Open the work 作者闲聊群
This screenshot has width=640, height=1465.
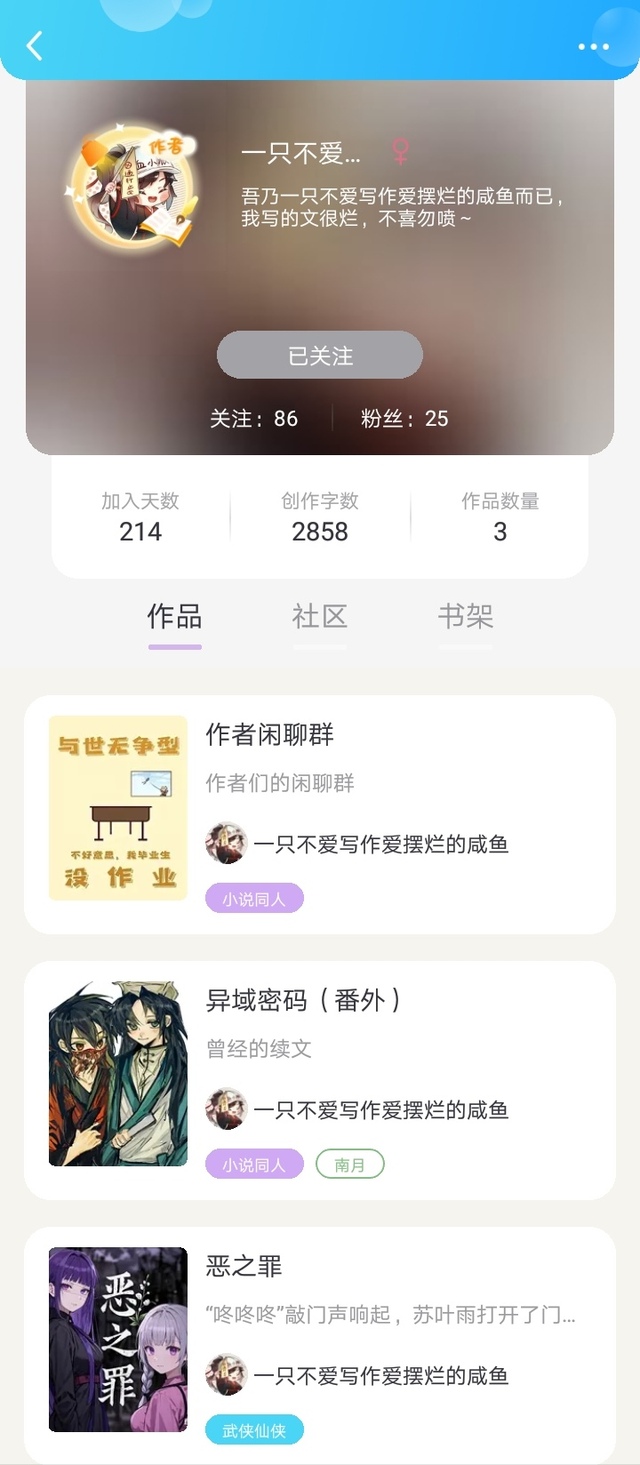tap(270, 736)
